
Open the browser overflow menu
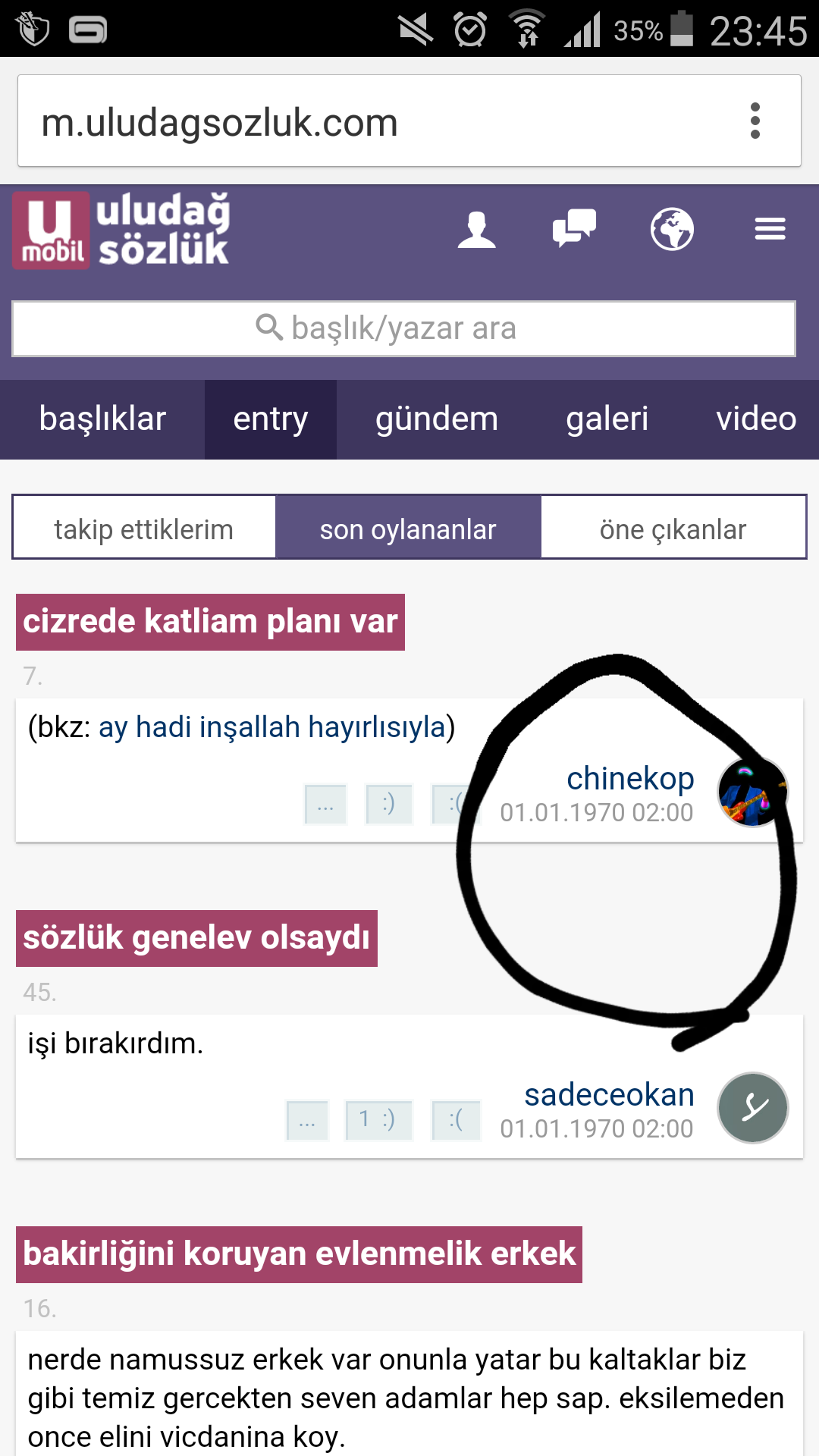[x=755, y=121]
